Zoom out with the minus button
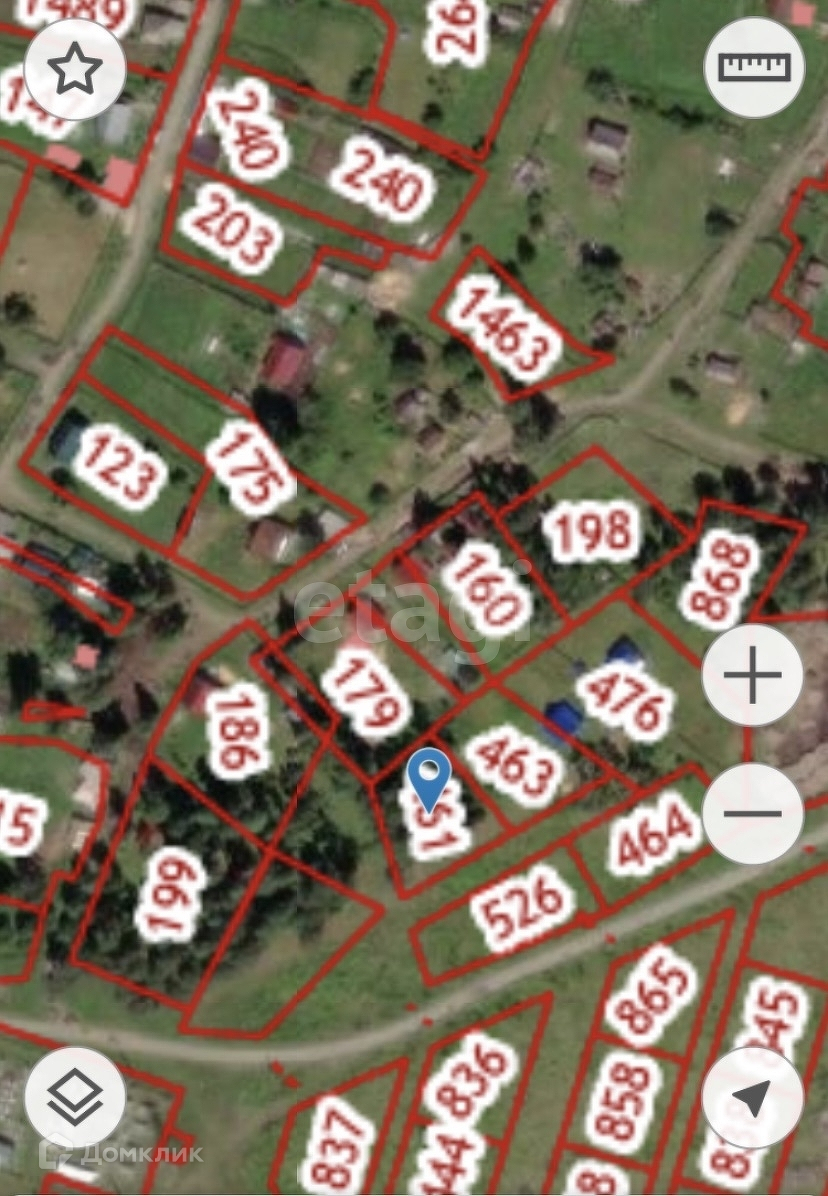 [752, 813]
